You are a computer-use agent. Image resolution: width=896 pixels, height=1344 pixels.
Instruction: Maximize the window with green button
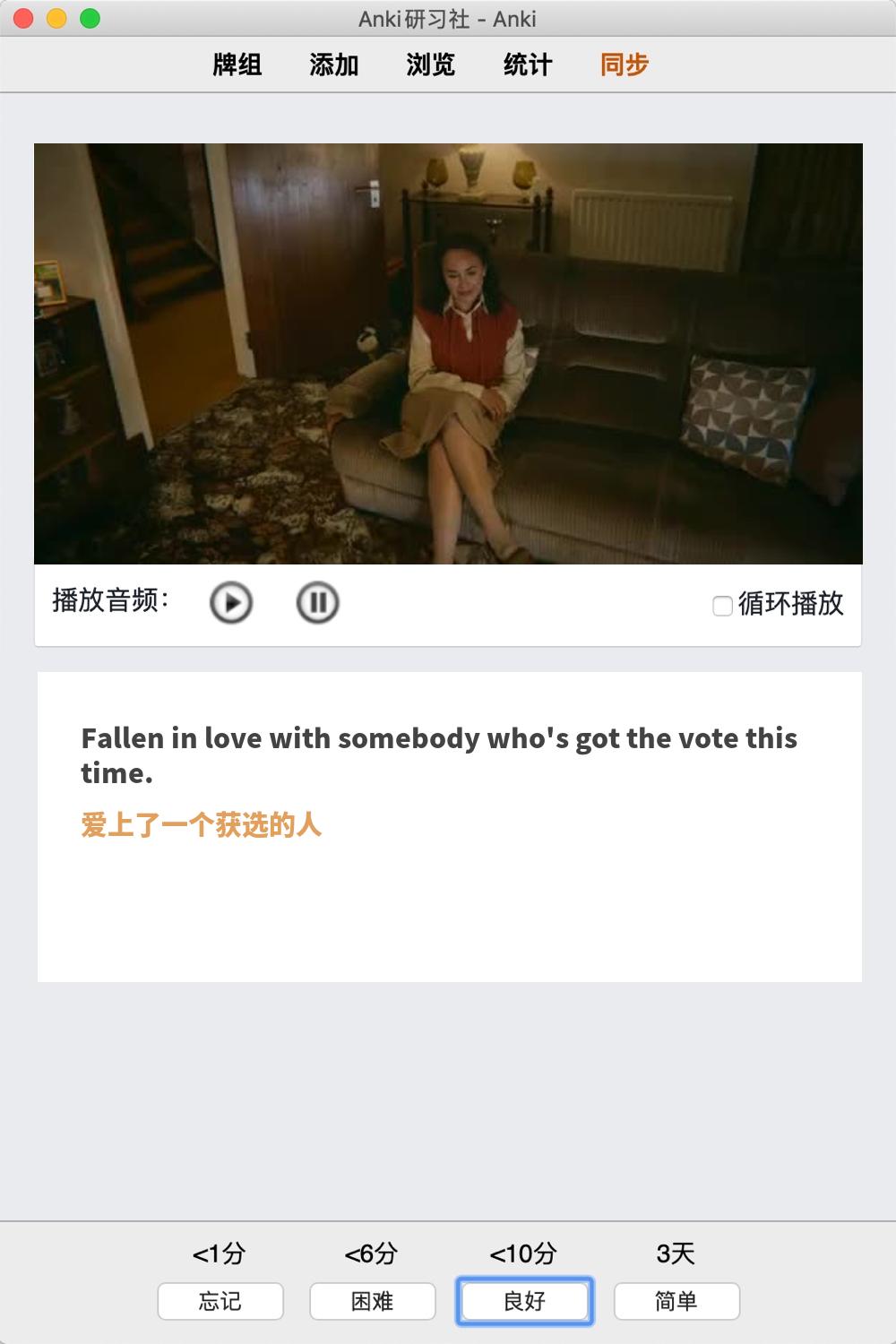90,18
